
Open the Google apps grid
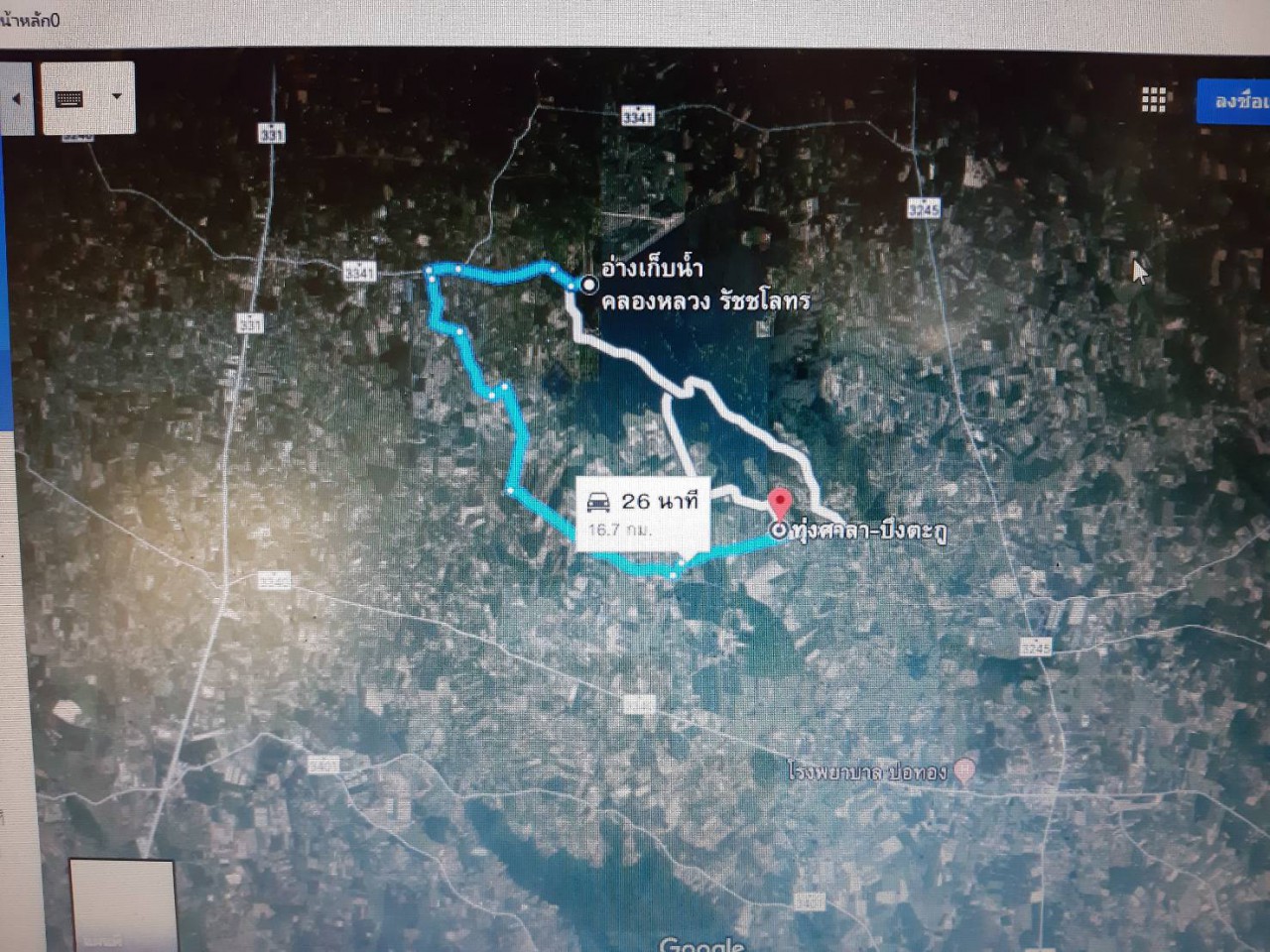click(1153, 100)
